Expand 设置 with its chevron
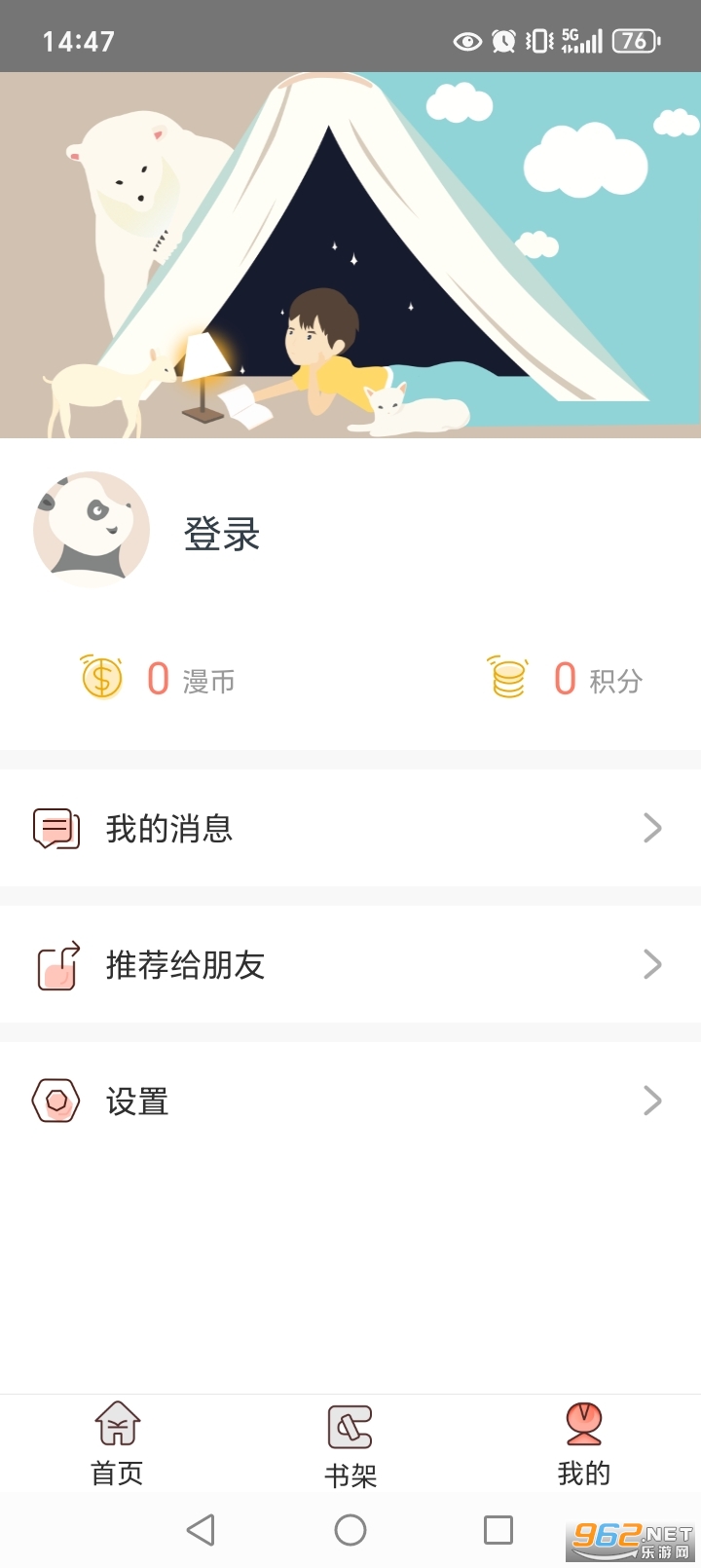The image size is (701, 1568). tap(654, 1101)
